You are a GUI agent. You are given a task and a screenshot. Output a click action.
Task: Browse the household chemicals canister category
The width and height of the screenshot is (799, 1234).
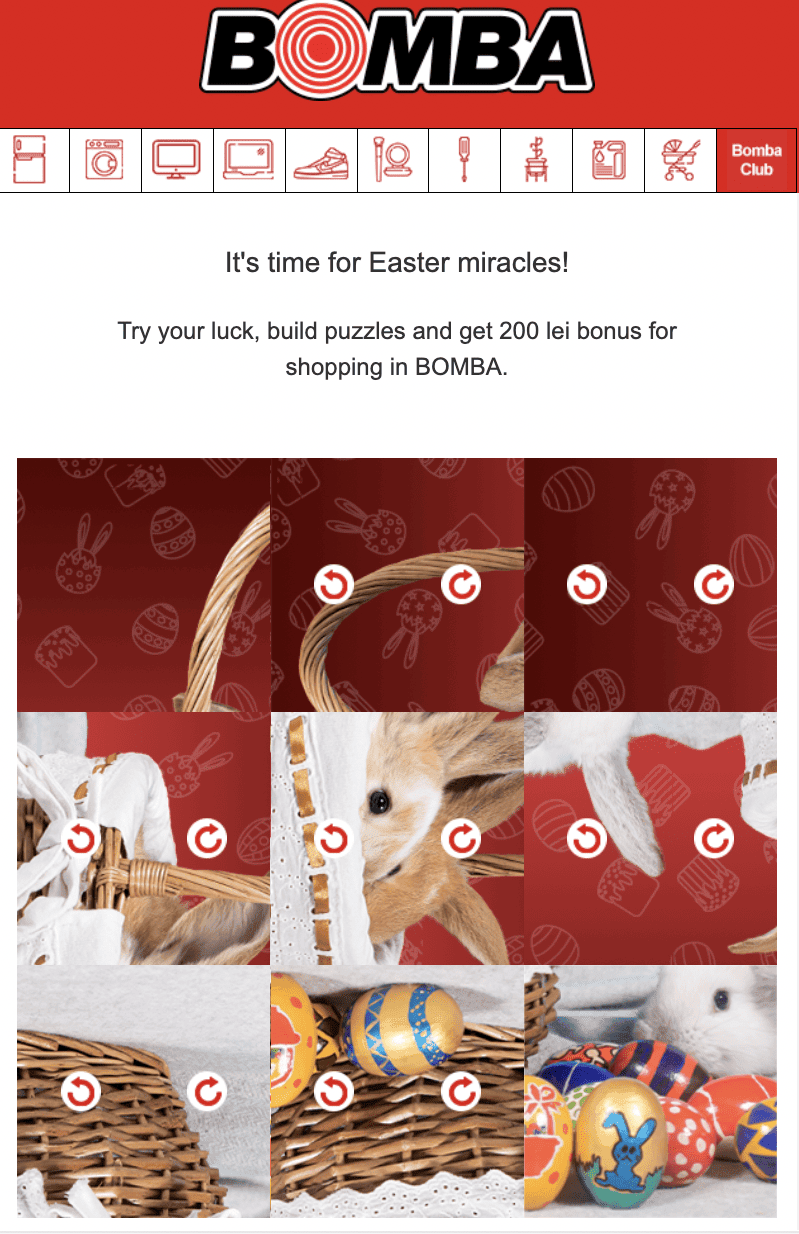click(x=608, y=160)
